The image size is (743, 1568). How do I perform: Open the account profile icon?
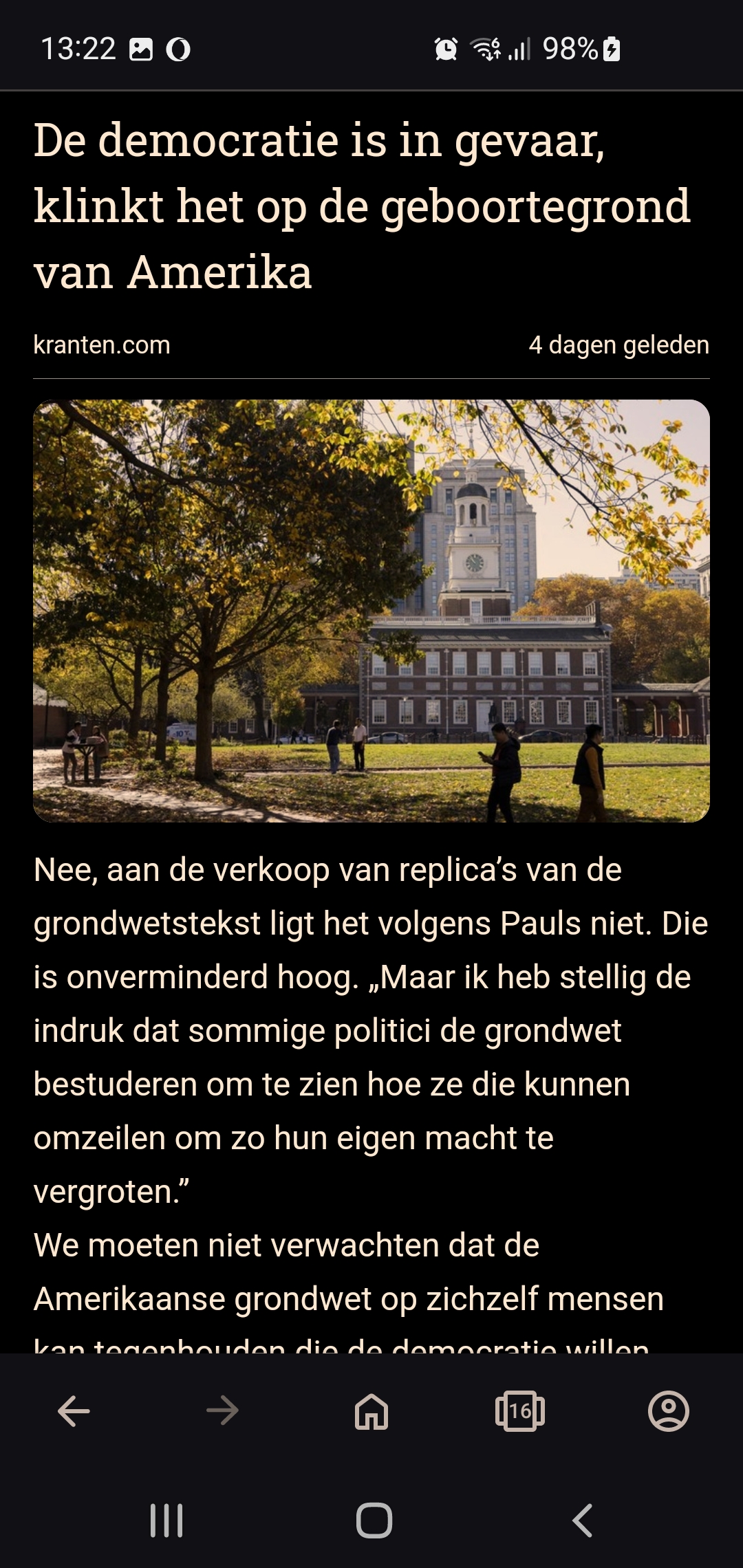[x=669, y=1412]
